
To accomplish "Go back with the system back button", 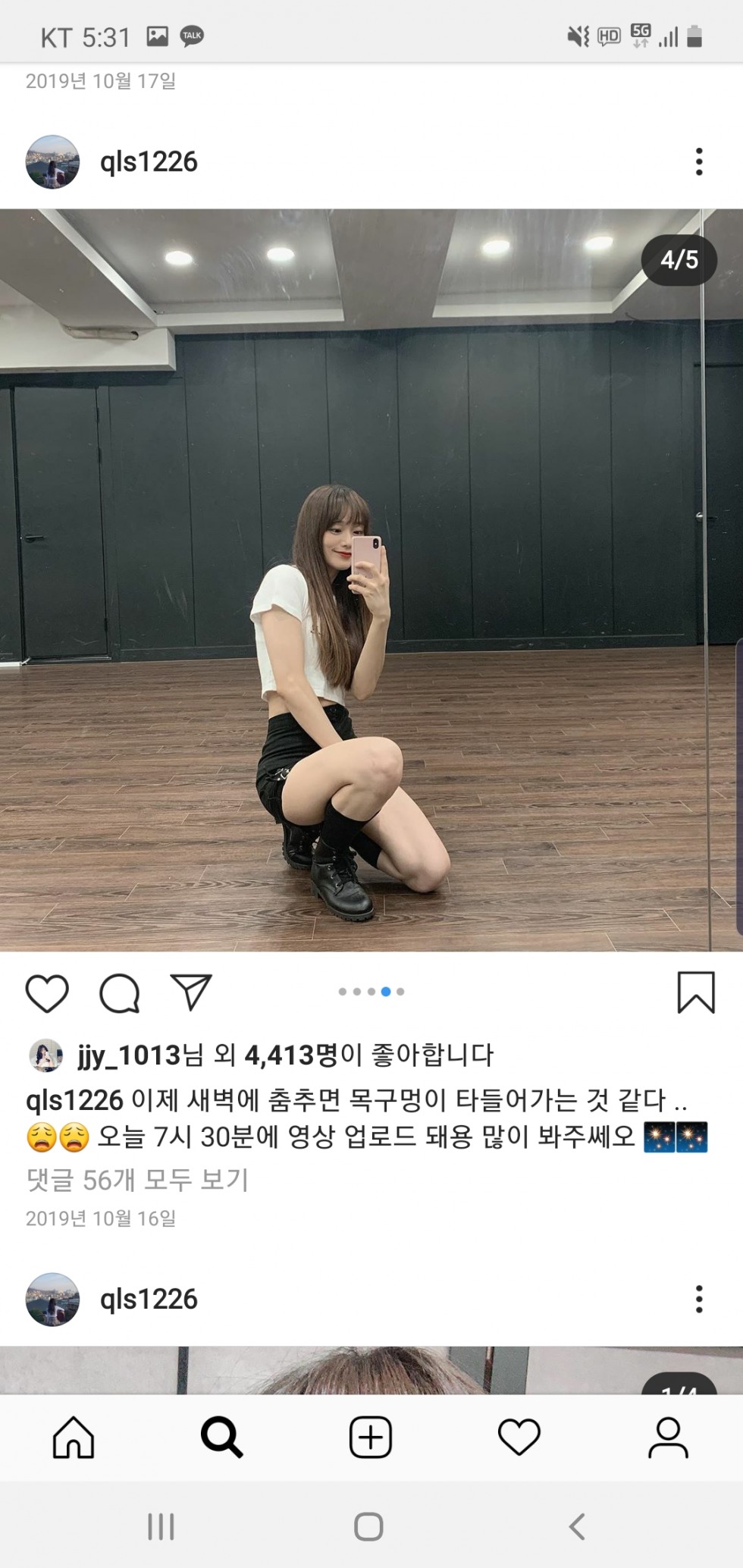I will click(x=577, y=1526).
